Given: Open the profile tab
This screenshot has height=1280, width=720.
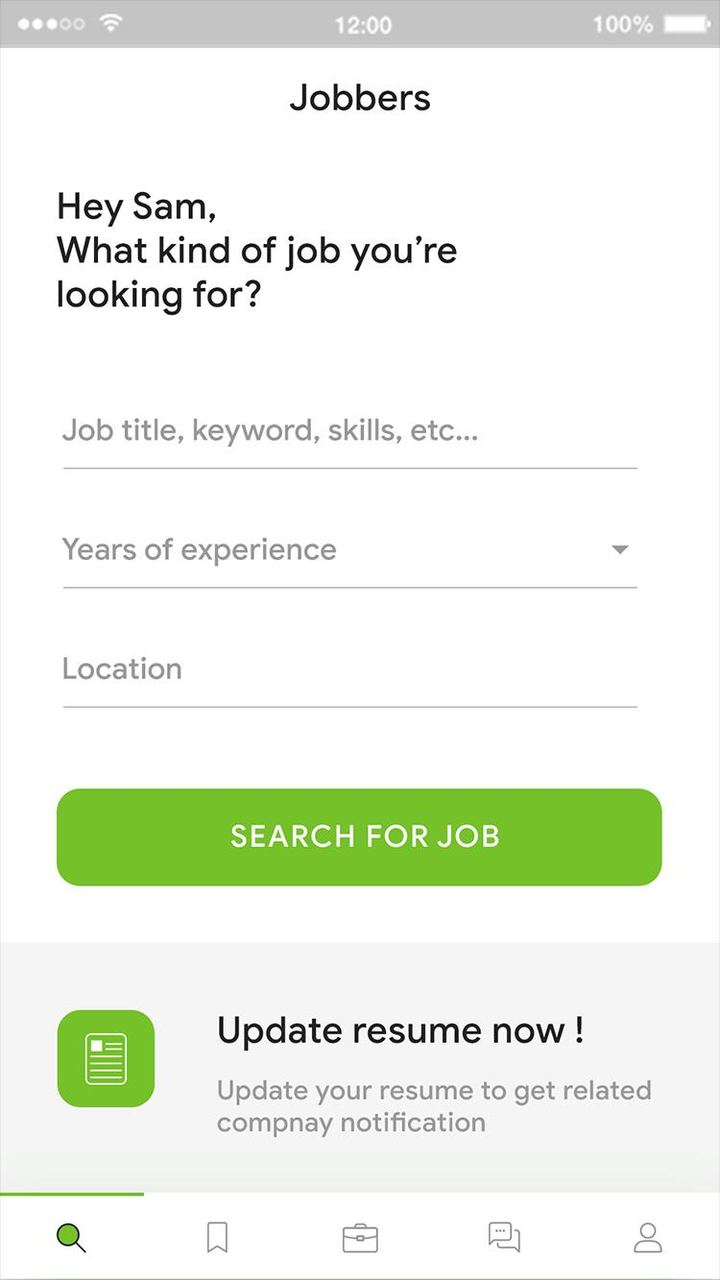Looking at the screenshot, I should (648, 1238).
